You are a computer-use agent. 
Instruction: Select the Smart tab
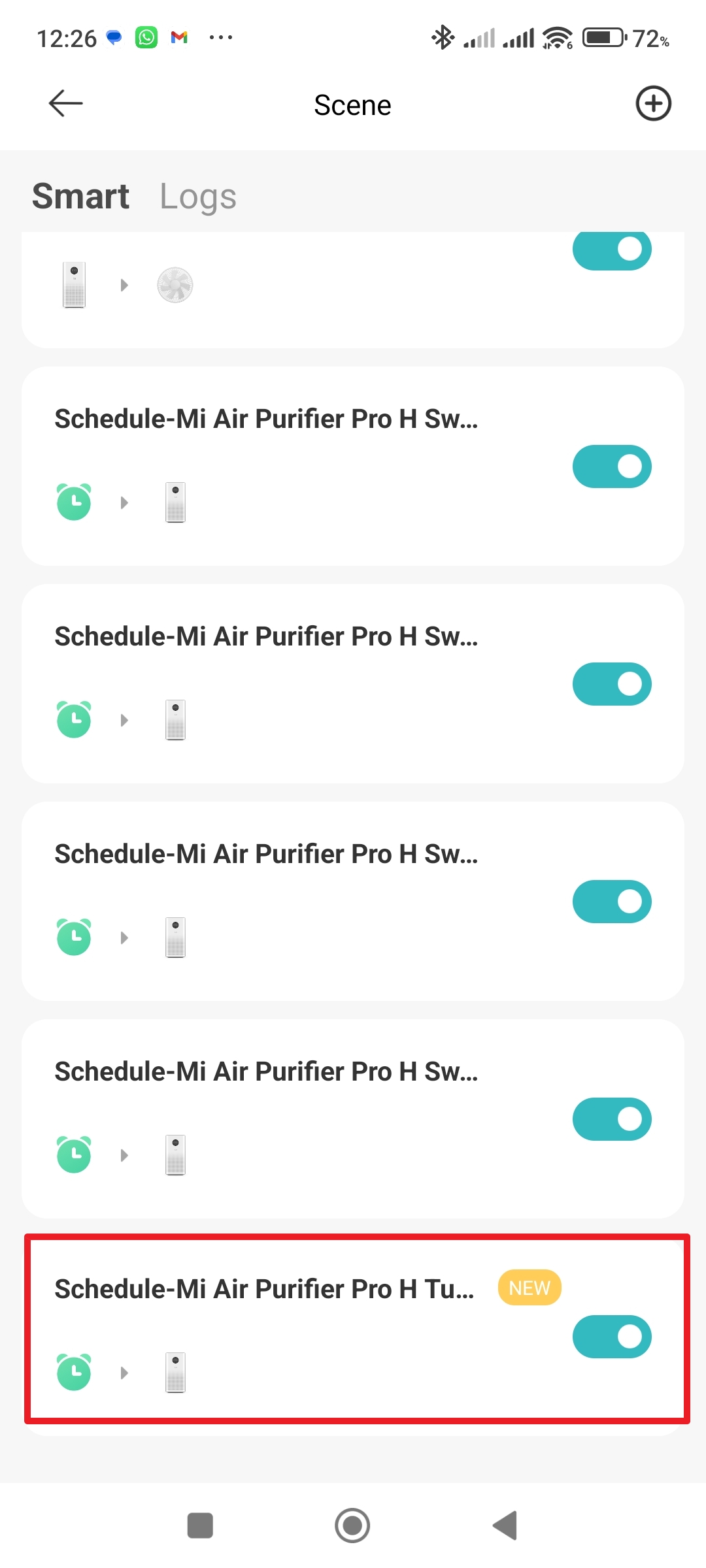(81, 197)
